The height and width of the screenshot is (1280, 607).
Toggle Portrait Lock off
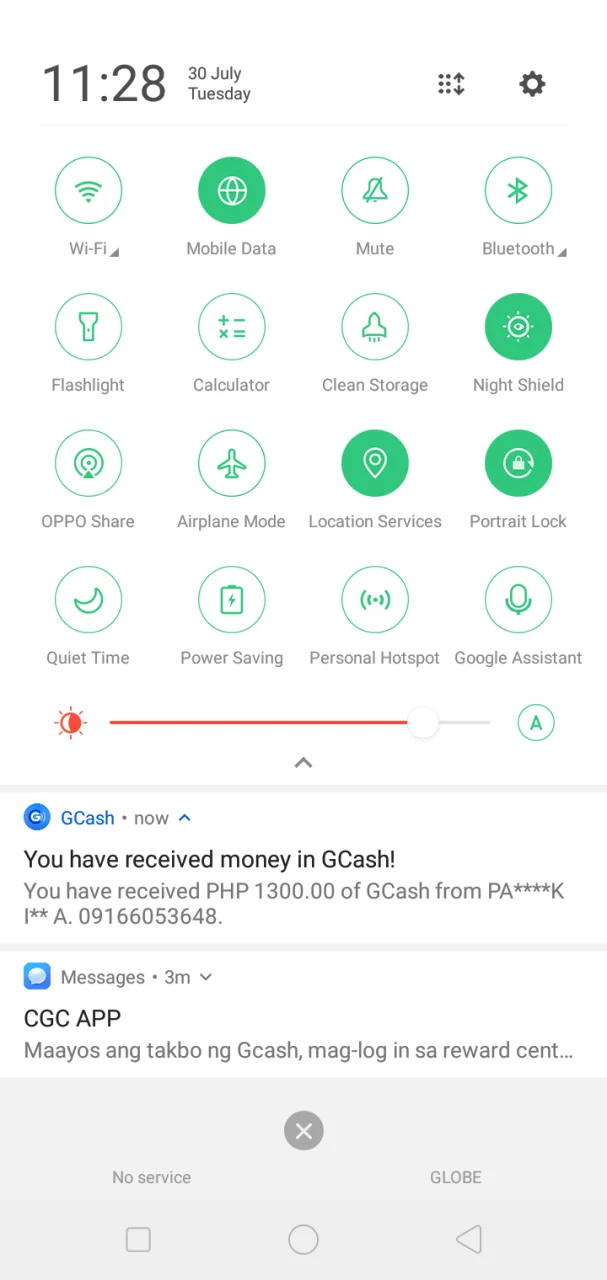pos(518,463)
